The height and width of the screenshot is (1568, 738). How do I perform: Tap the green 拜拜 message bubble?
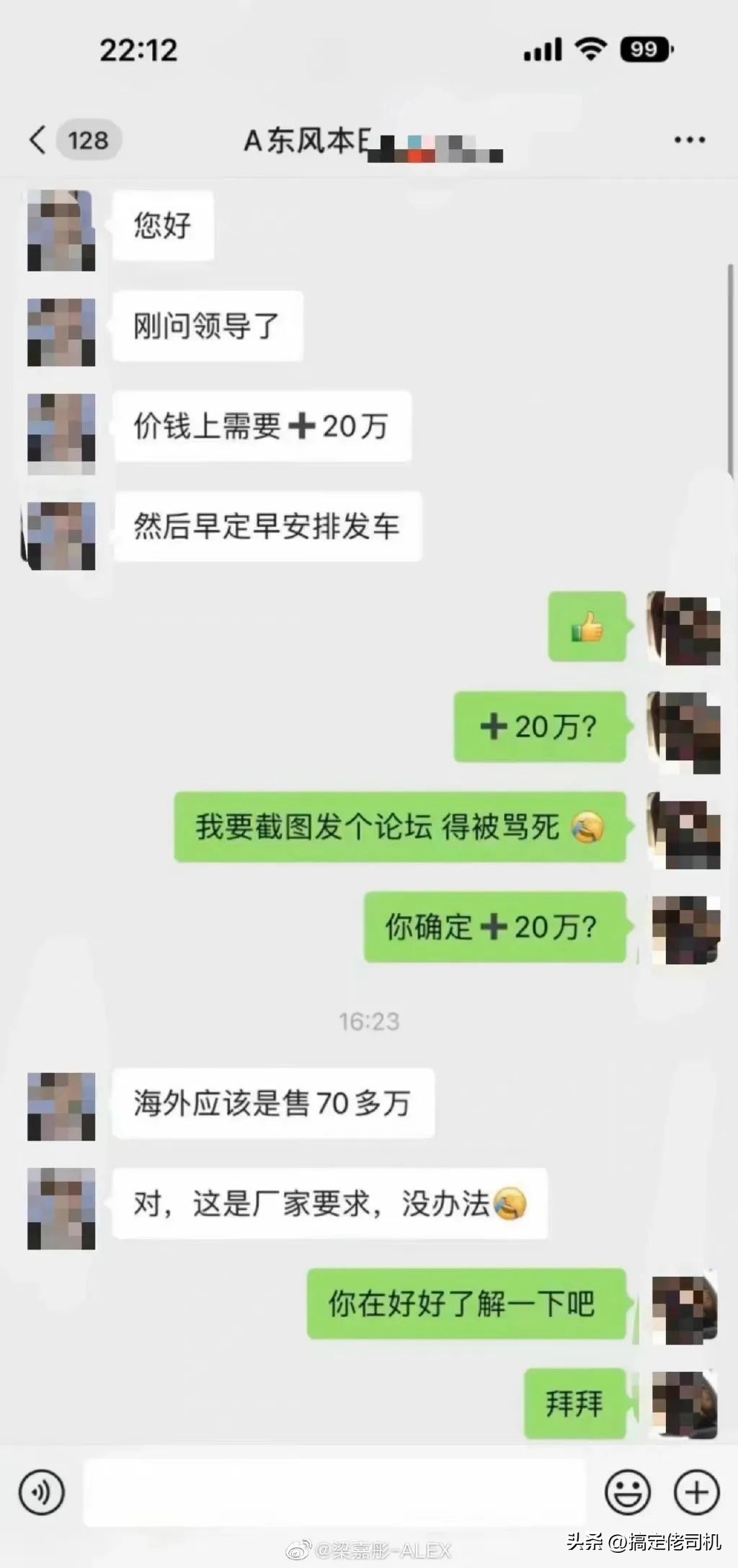pyautogui.click(x=574, y=1404)
